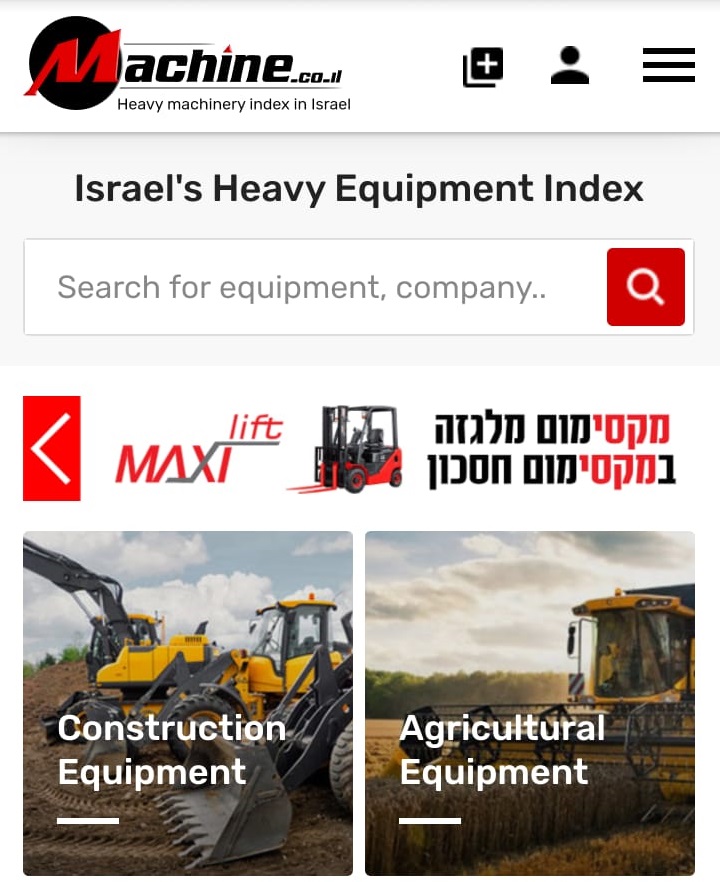The image size is (720, 882).
Task: Open the user account icon
Action: (x=570, y=66)
